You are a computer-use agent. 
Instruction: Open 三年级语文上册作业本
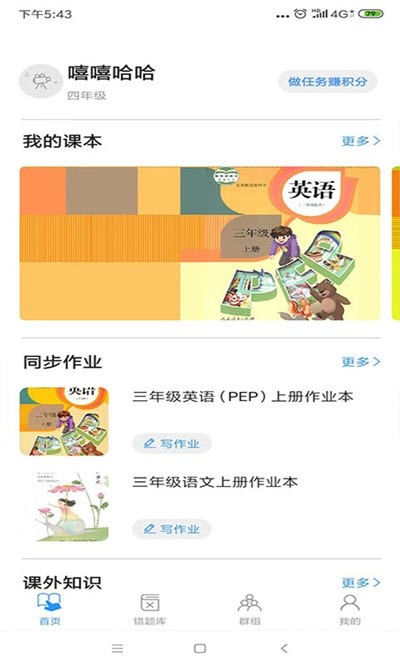[x=215, y=482]
